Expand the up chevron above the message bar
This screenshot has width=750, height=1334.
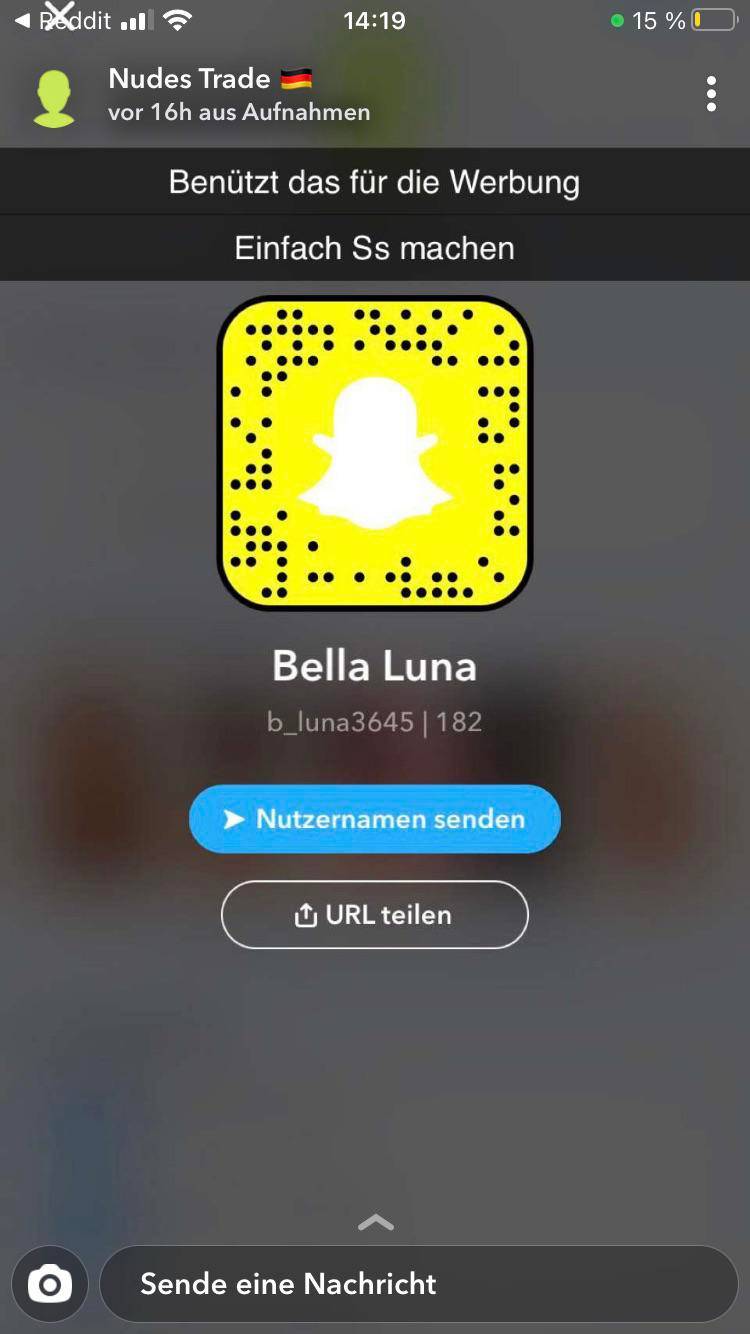pyautogui.click(x=375, y=1222)
